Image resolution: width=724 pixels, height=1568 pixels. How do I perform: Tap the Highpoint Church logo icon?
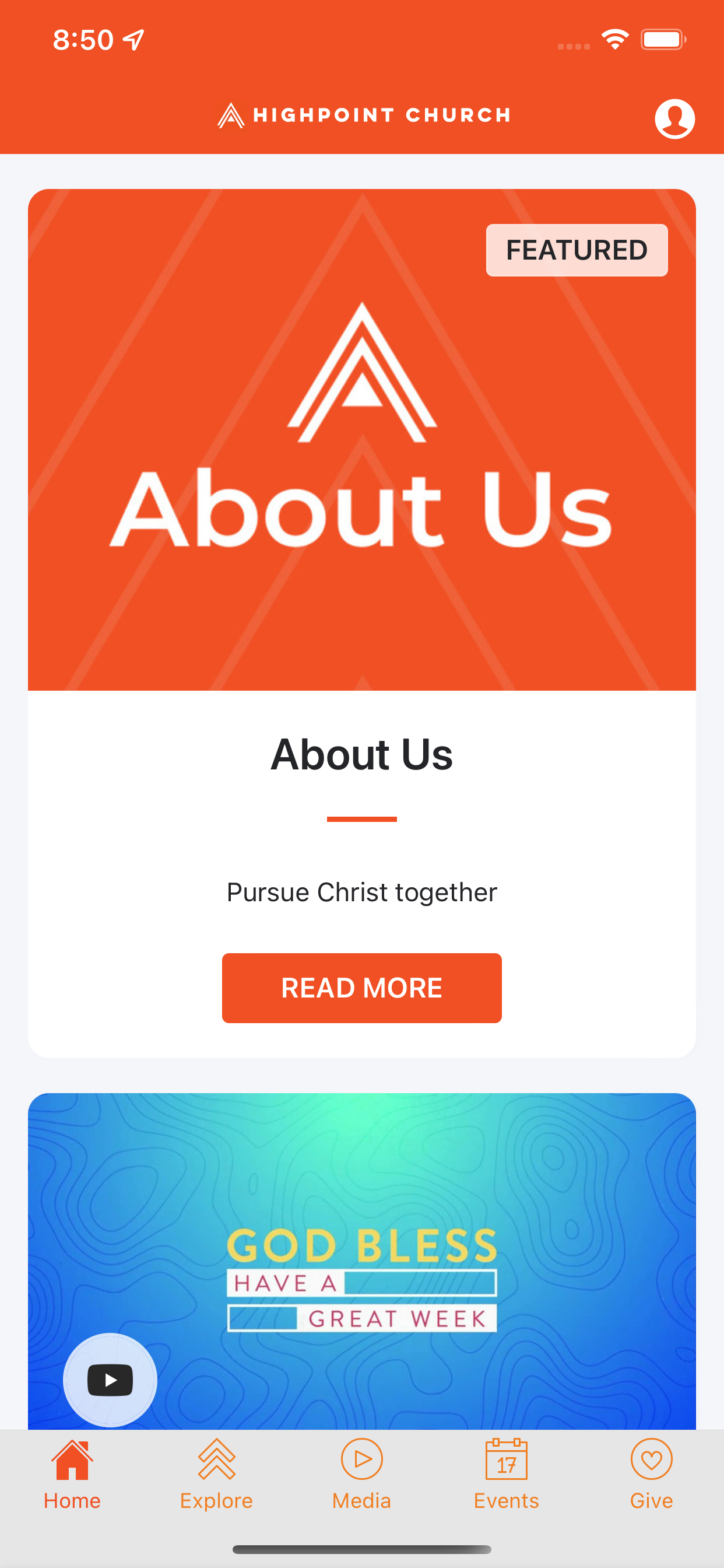coord(231,116)
